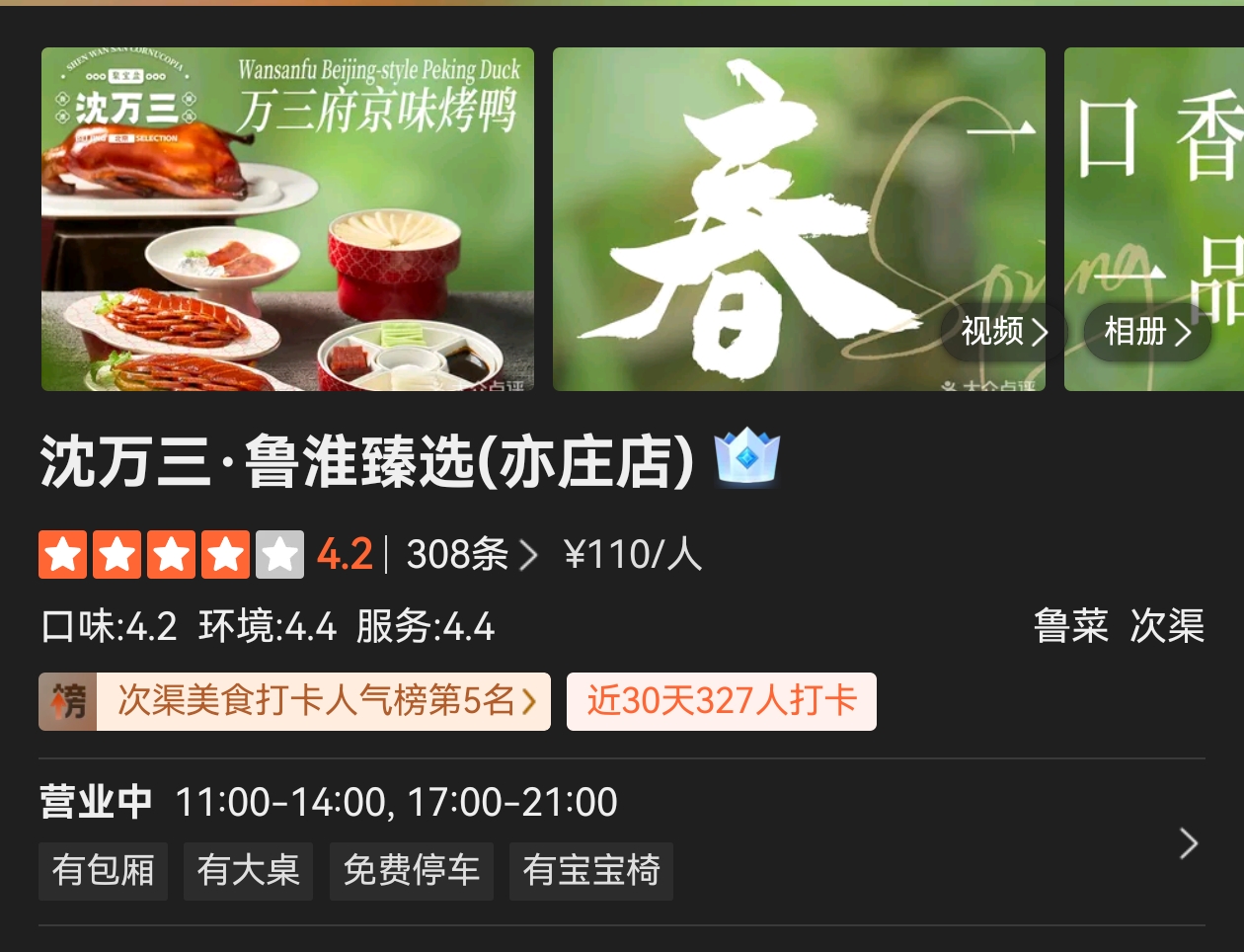Open the Peking duck photo tile
1244x952 pixels.
[287, 219]
